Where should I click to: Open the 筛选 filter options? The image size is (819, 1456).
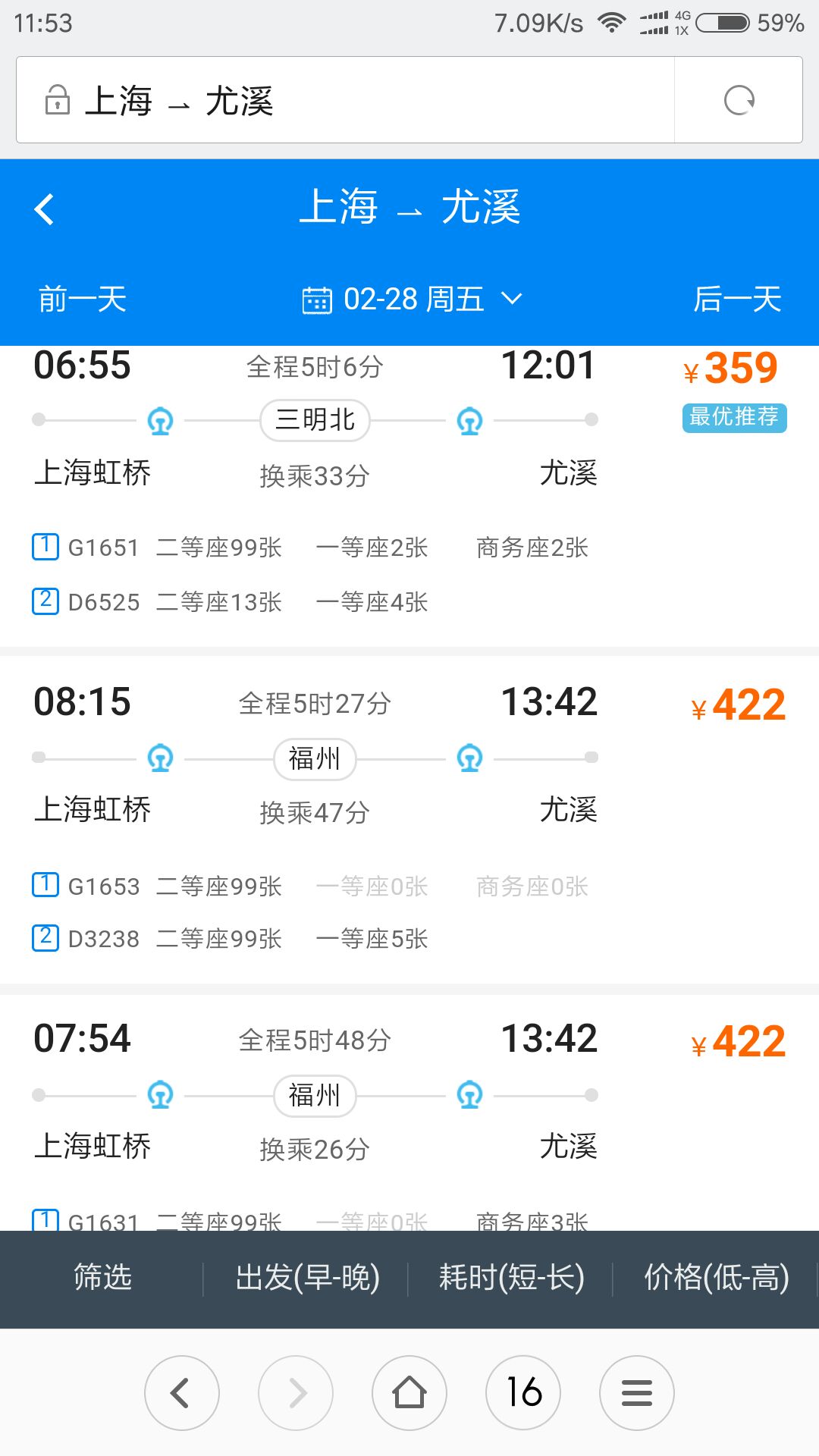tap(102, 1278)
